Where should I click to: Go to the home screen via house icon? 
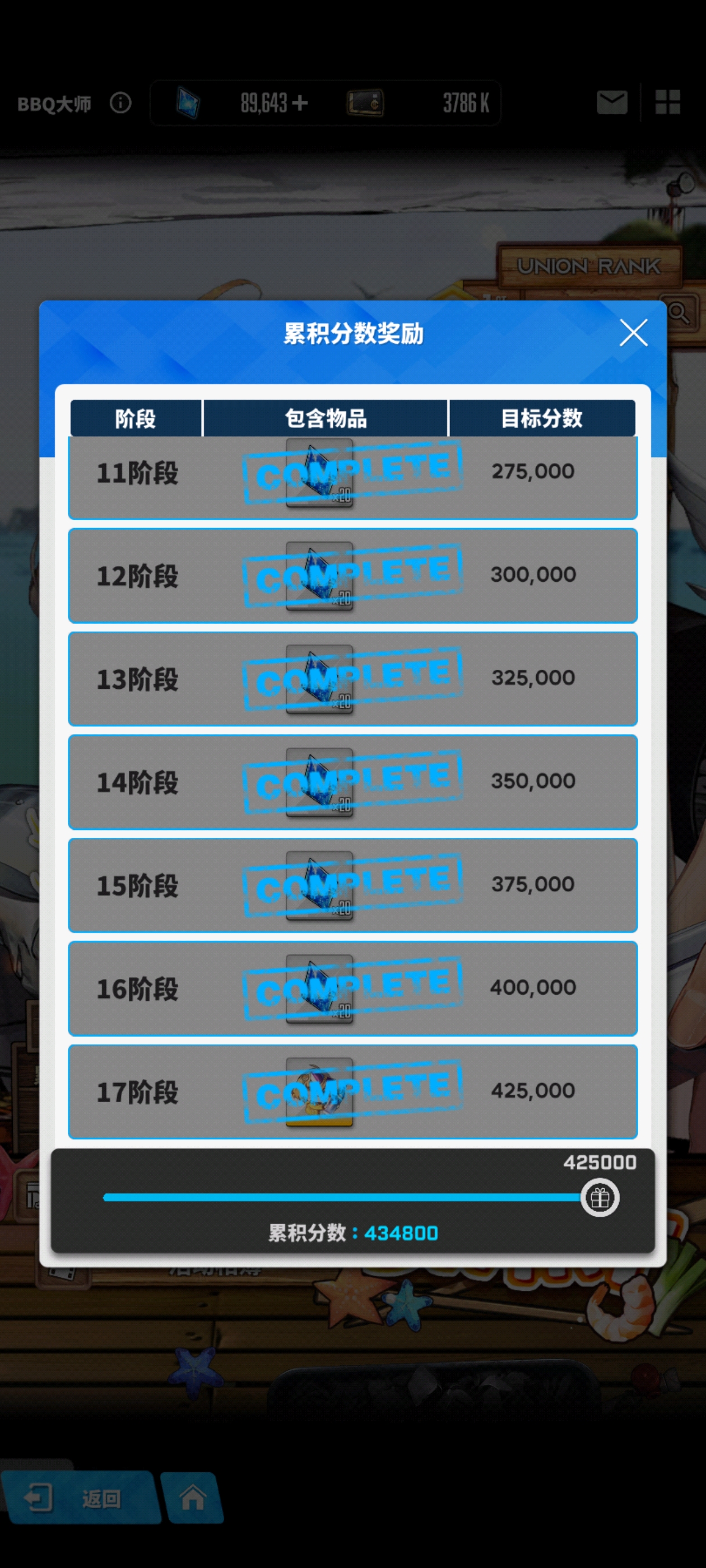click(193, 1498)
